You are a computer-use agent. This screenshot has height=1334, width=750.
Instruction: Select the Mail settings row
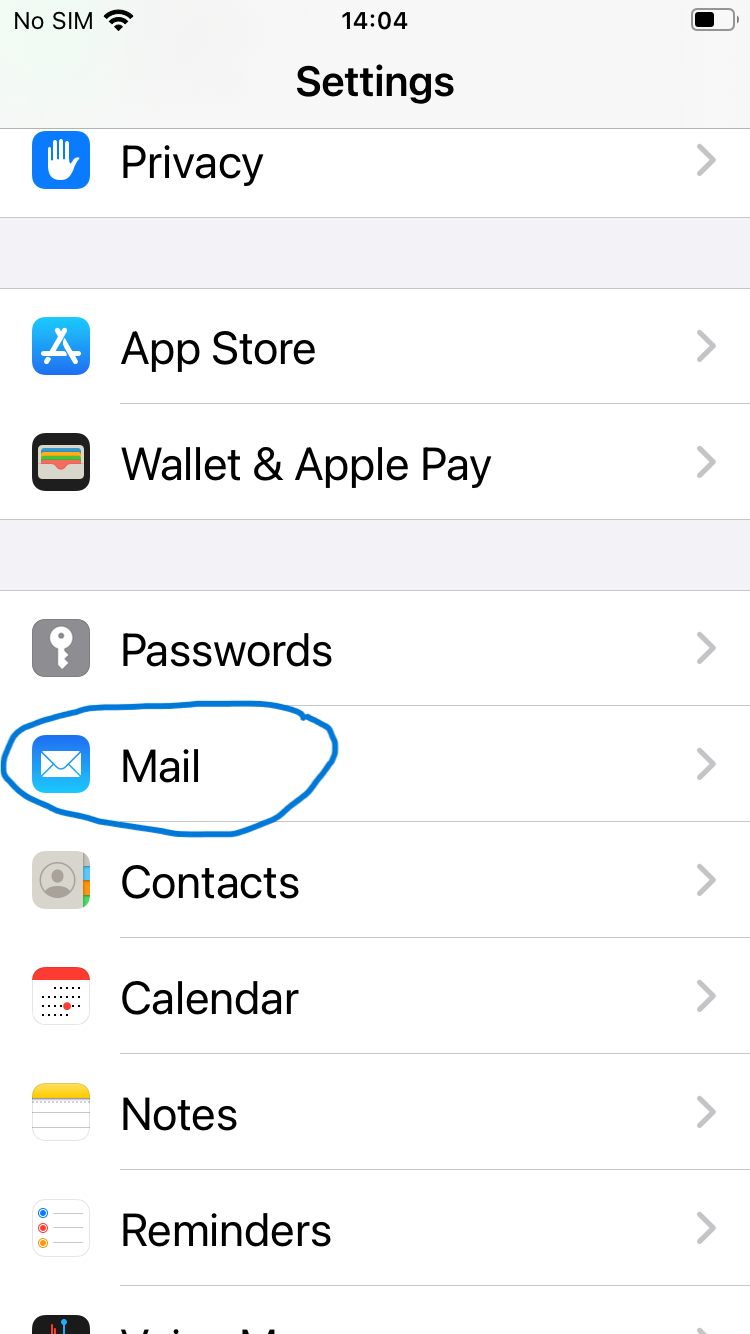(375, 764)
